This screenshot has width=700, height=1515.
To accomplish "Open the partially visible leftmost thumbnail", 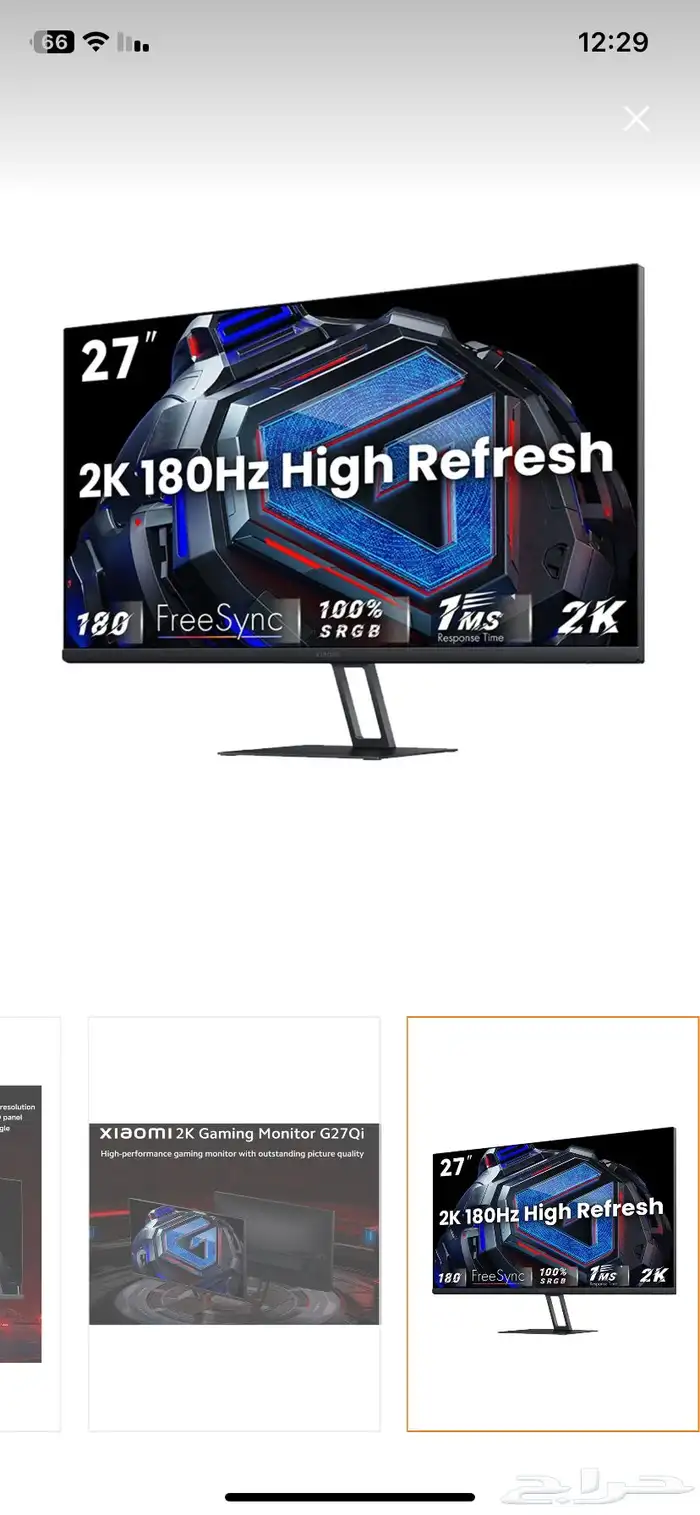I will (29, 1224).
